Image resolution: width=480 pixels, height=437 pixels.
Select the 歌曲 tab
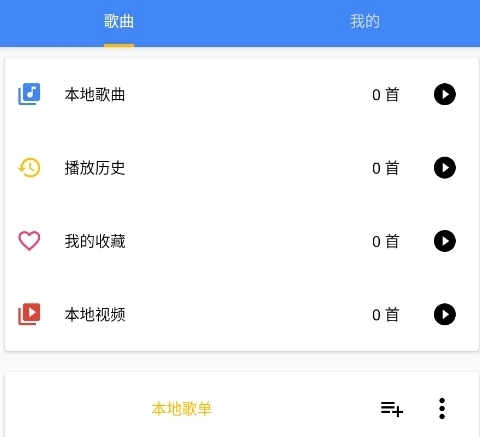click(x=119, y=22)
